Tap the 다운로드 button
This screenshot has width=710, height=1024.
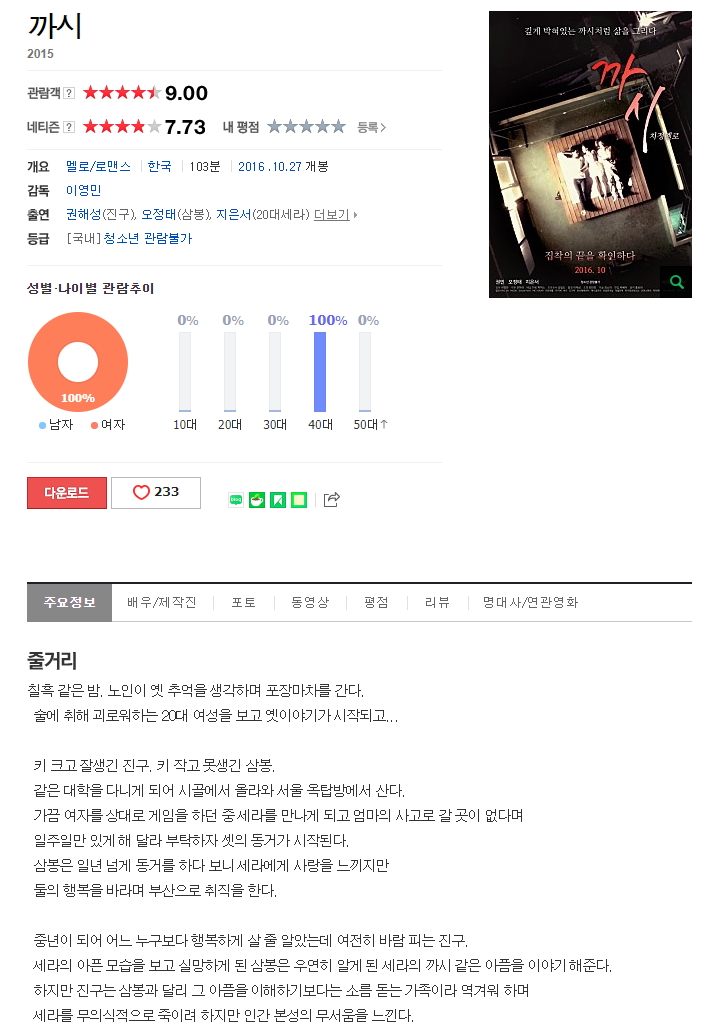[66, 493]
